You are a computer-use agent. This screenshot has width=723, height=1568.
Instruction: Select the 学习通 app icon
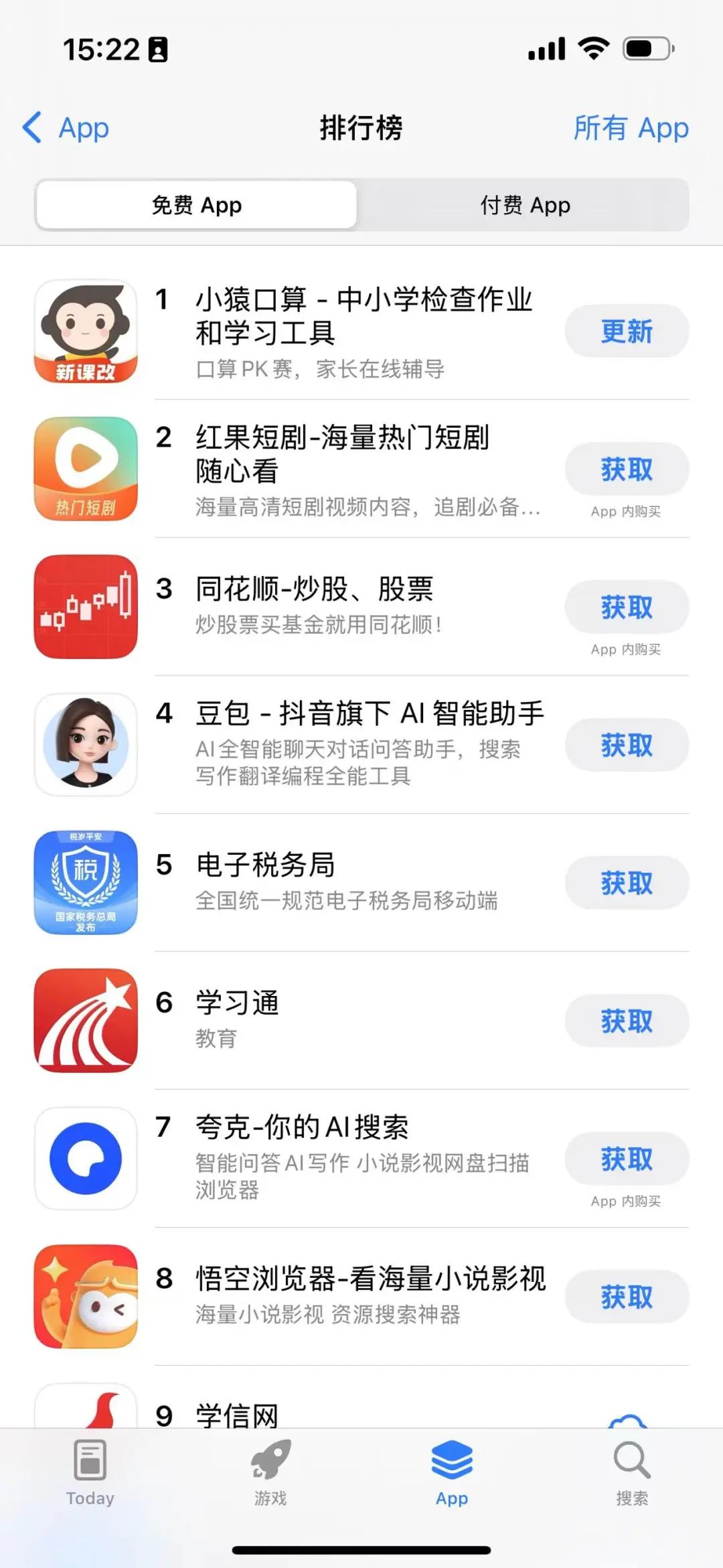[x=85, y=1020]
